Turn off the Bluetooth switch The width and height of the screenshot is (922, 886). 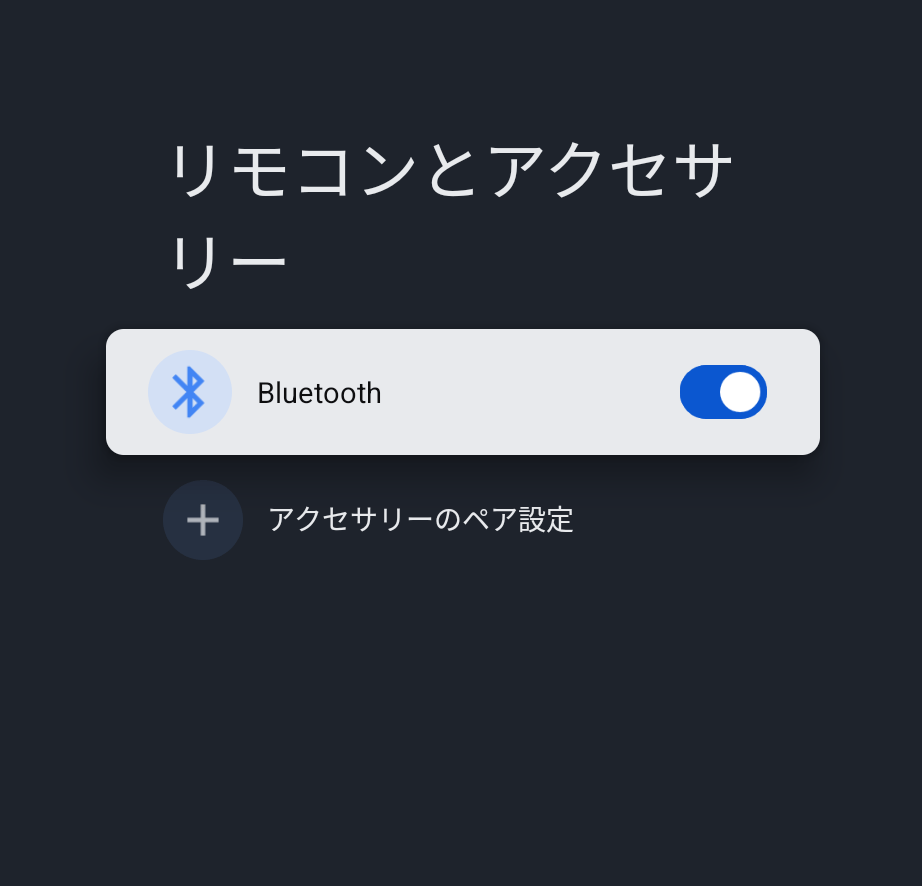pyautogui.click(x=723, y=392)
